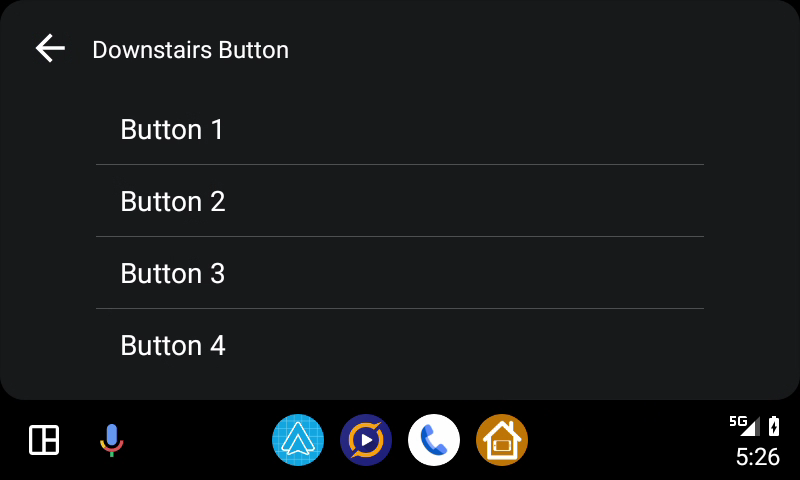Choose the Button 2 row

(400, 202)
